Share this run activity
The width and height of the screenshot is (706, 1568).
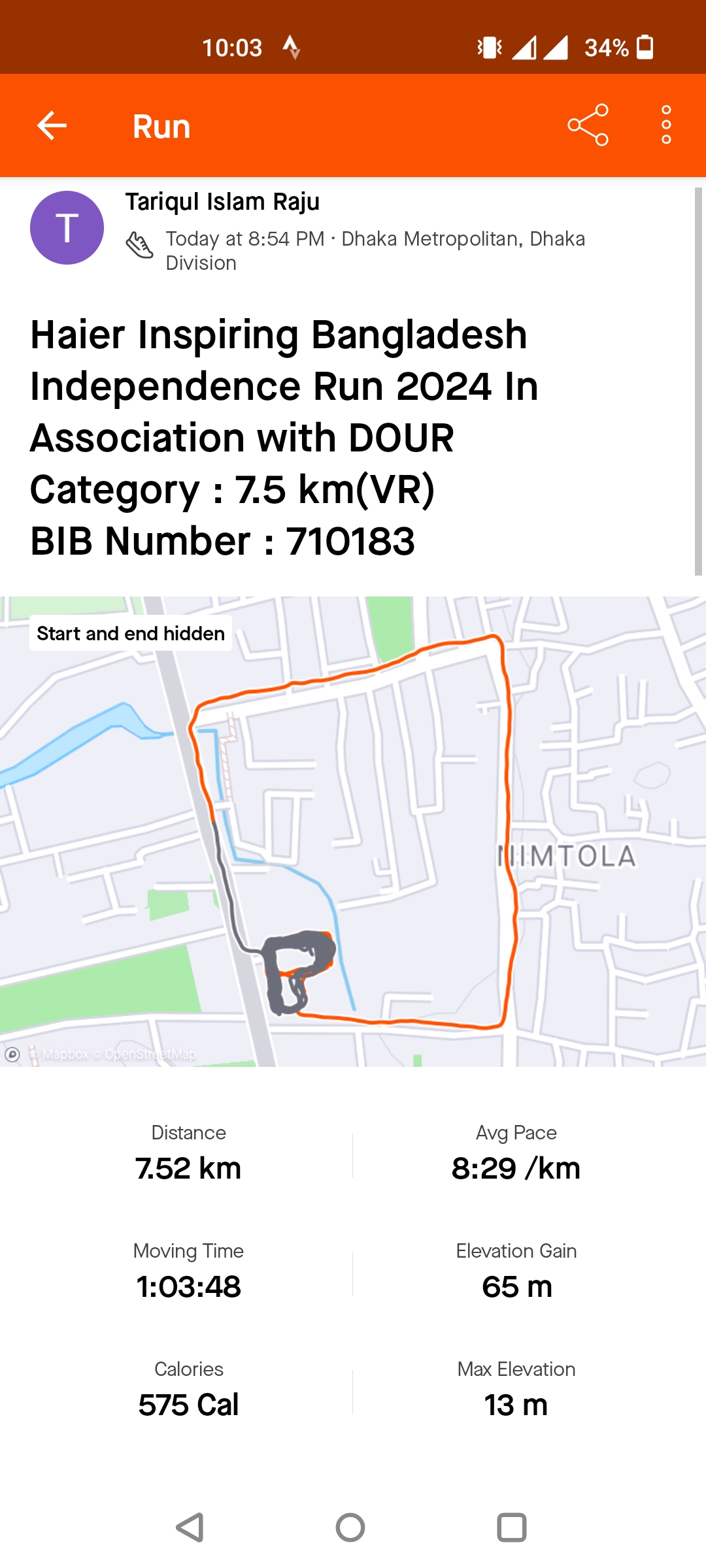tap(588, 125)
